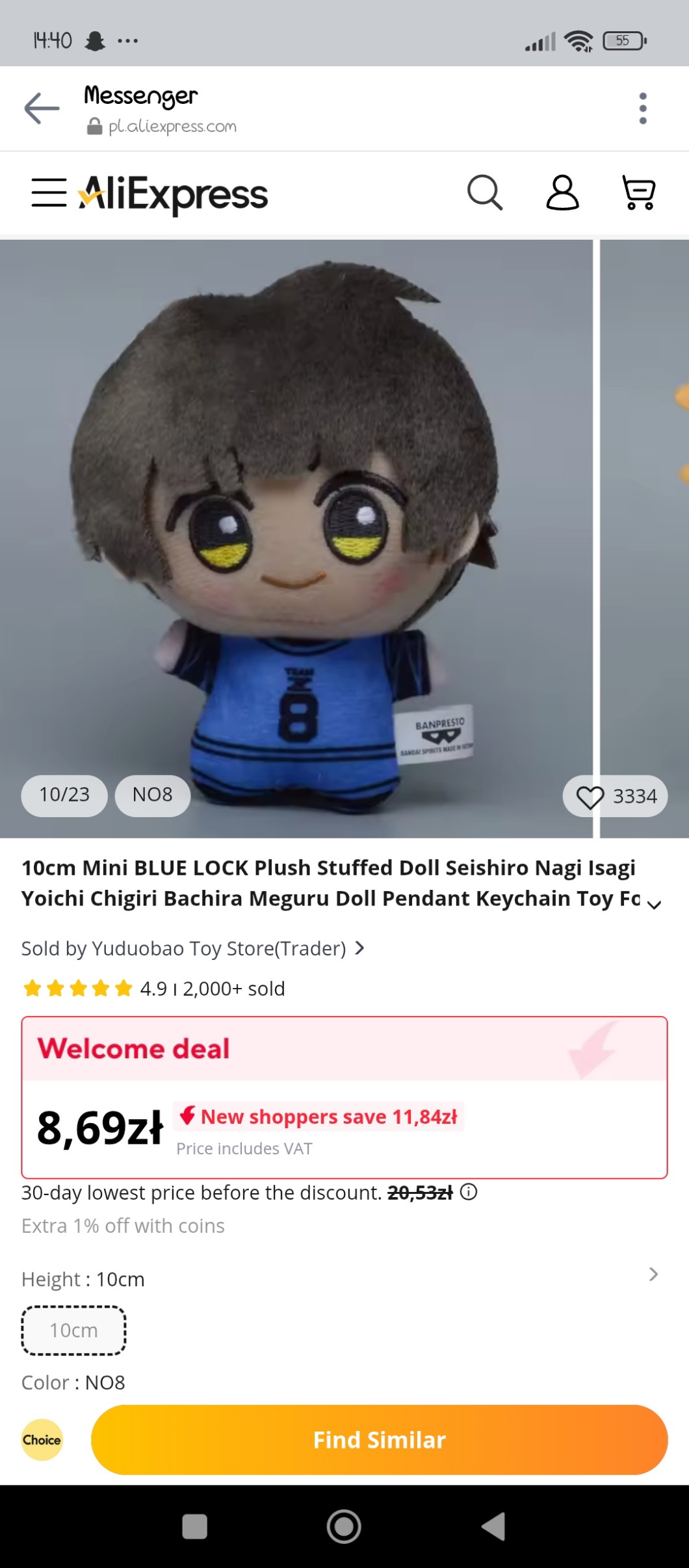Tap the Find Similar button
Image resolution: width=689 pixels, height=1568 pixels.
379,1440
